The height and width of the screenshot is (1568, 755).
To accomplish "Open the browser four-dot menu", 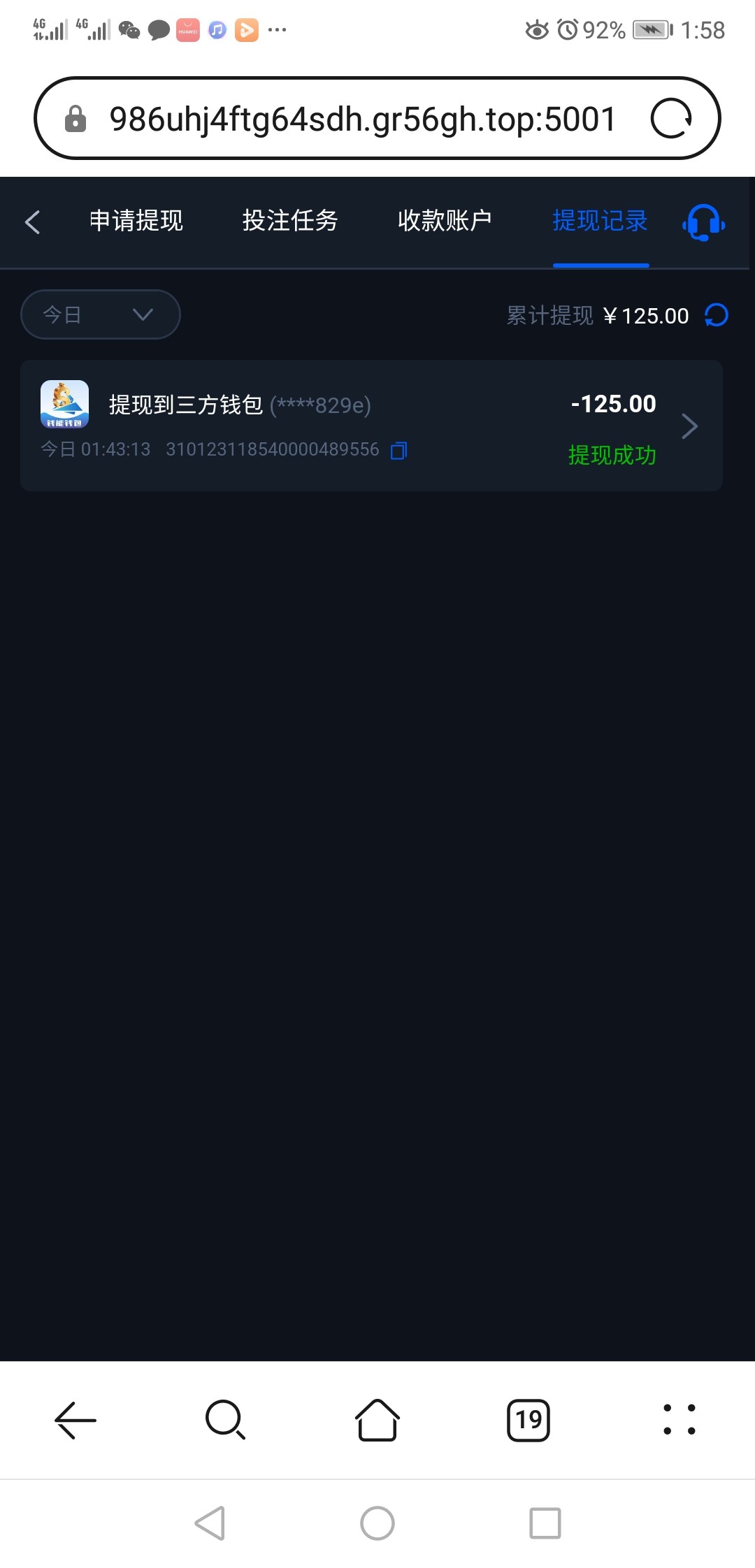I will [x=679, y=1420].
